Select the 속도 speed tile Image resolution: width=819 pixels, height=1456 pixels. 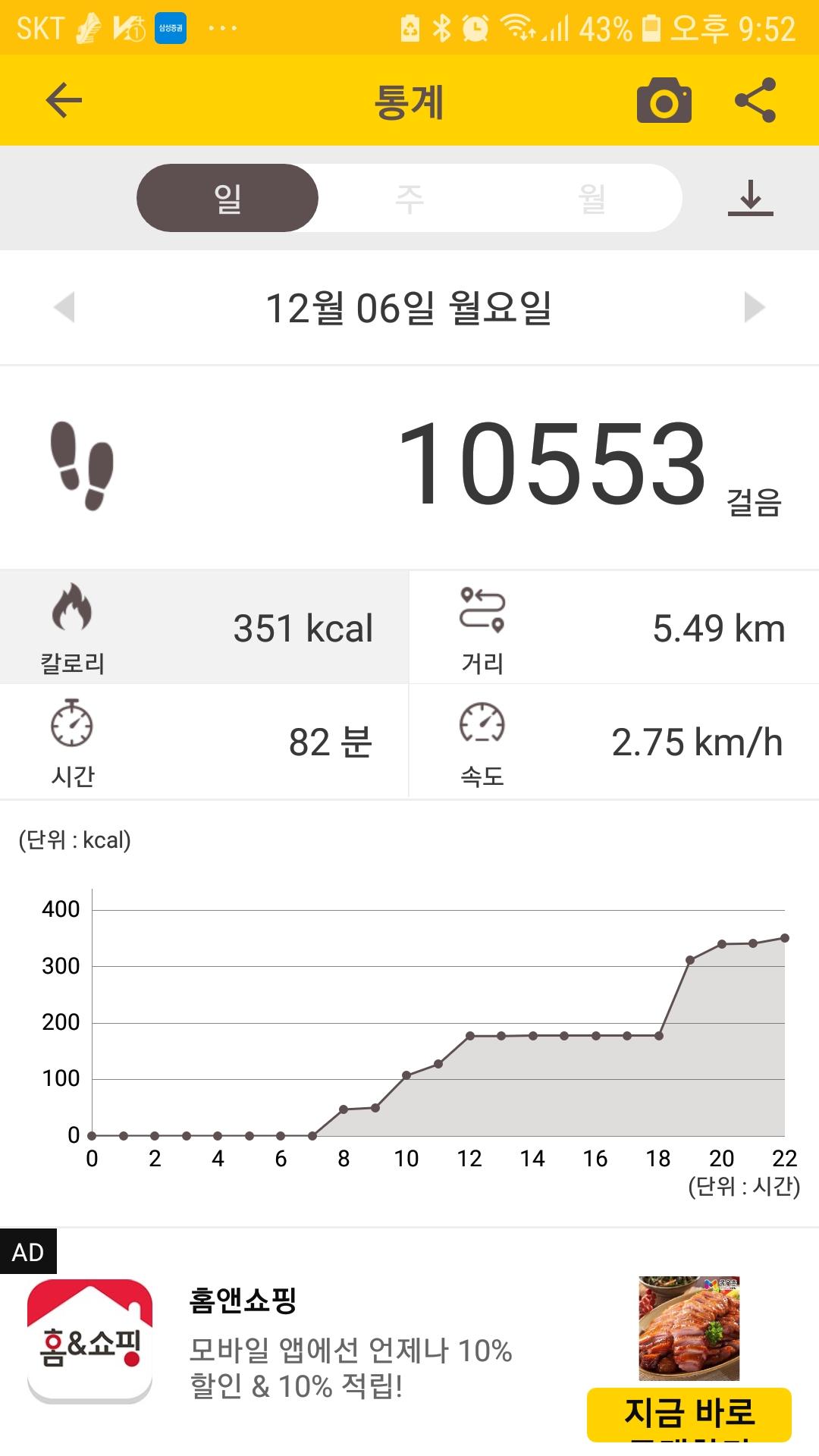(x=614, y=742)
